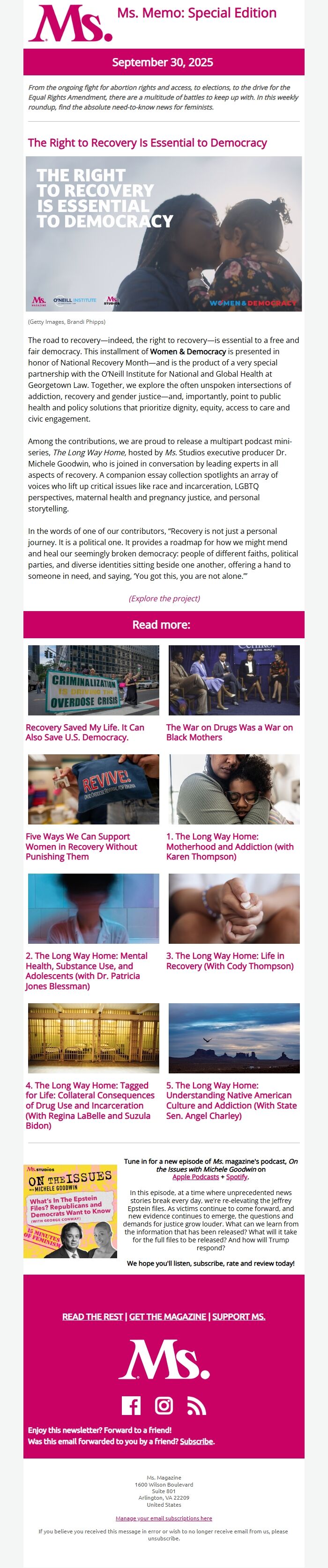Open the Explore the project link
Viewport: 328px width, 1568px height.
tap(164, 598)
